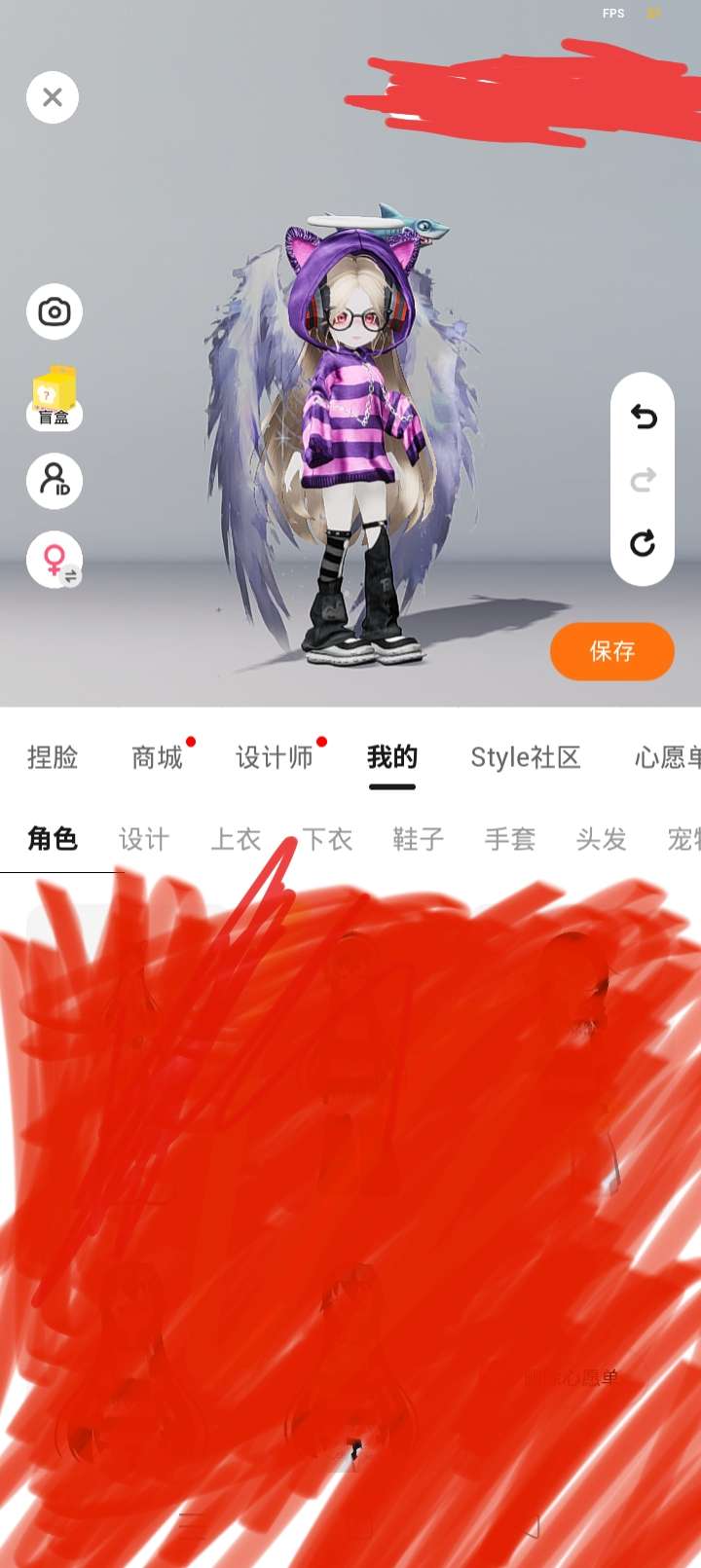Open the character ID icon
The image size is (701, 1568).
coord(55,481)
